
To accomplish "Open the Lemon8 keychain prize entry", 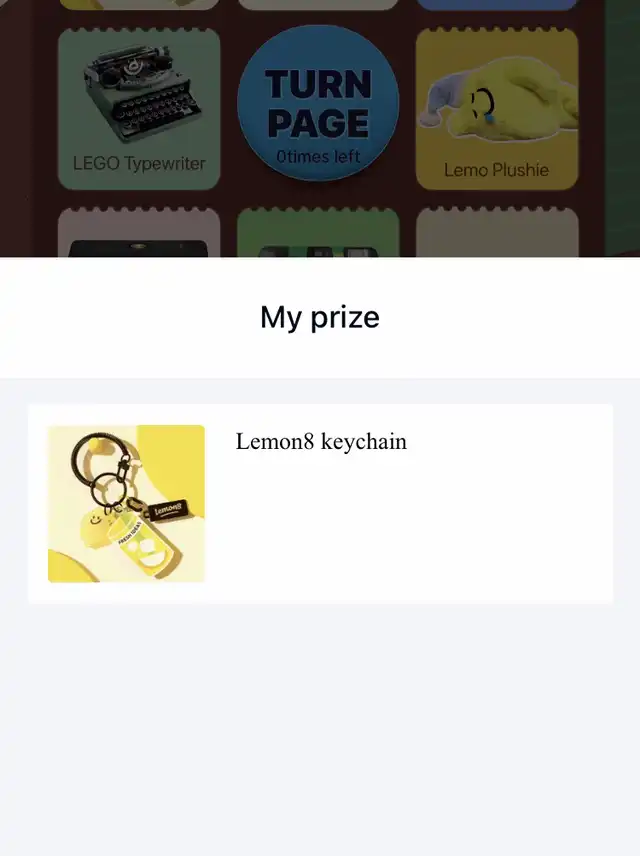I will tap(320, 503).
